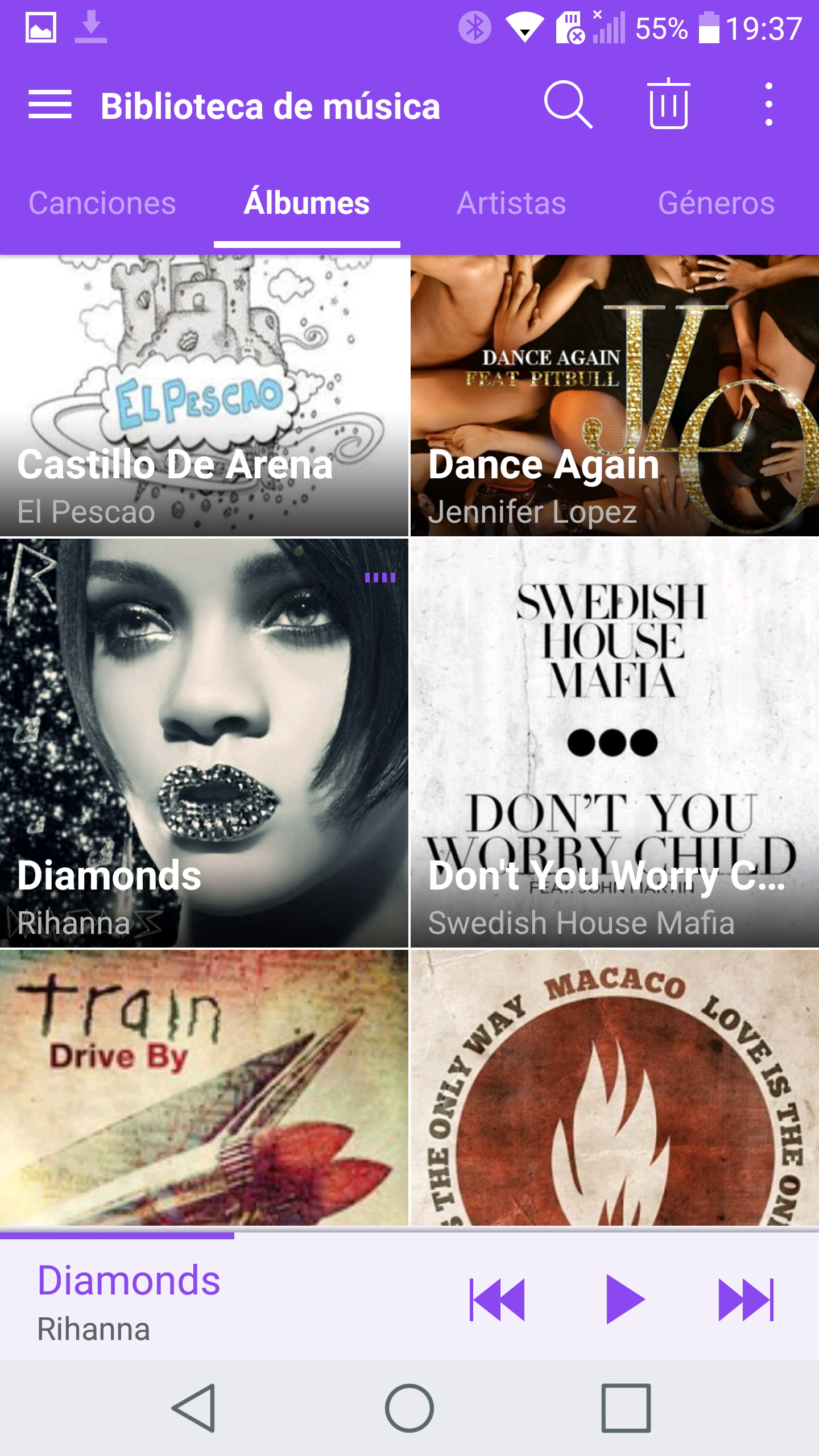
Task: Switch to the Artistas tab
Action: (511, 204)
